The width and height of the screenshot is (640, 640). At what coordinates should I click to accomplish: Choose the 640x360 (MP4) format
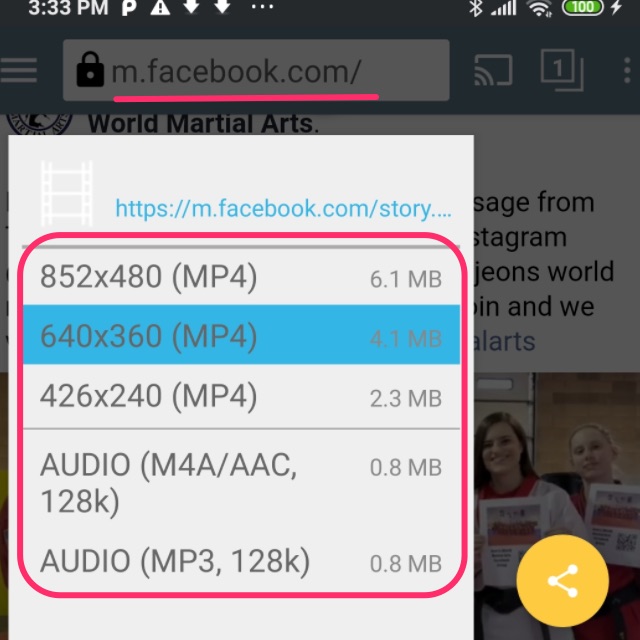[241, 334]
